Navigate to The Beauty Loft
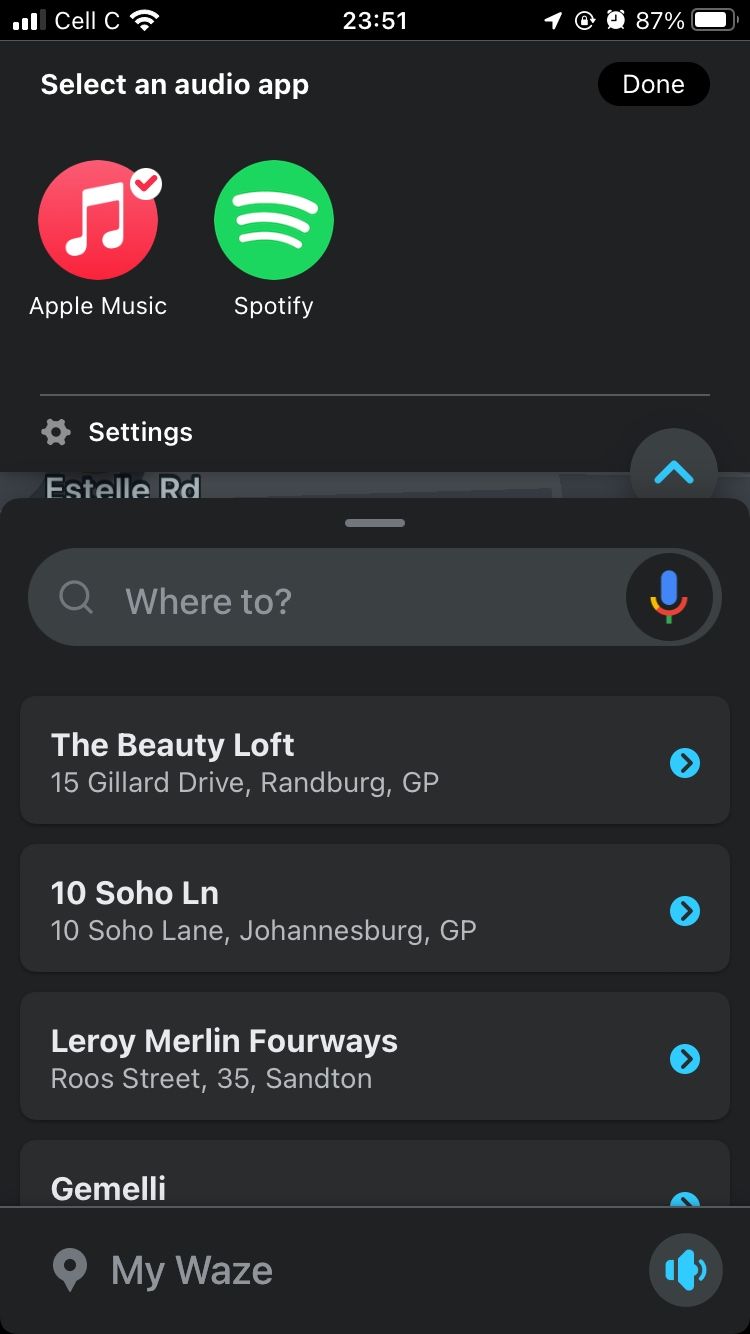750x1334 pixels. pos(374,761)
